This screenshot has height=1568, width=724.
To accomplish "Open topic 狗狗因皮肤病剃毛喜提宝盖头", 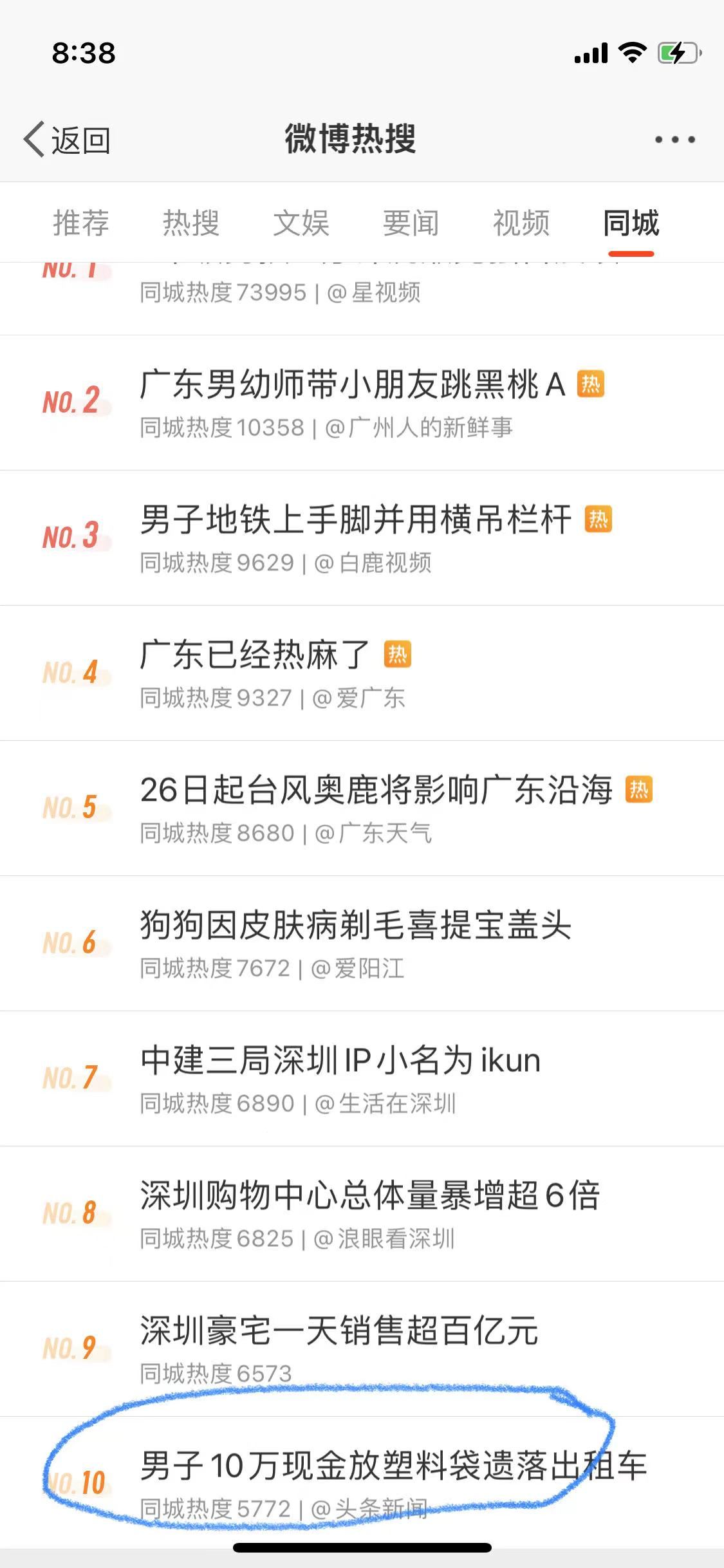I will pos(362,944).
